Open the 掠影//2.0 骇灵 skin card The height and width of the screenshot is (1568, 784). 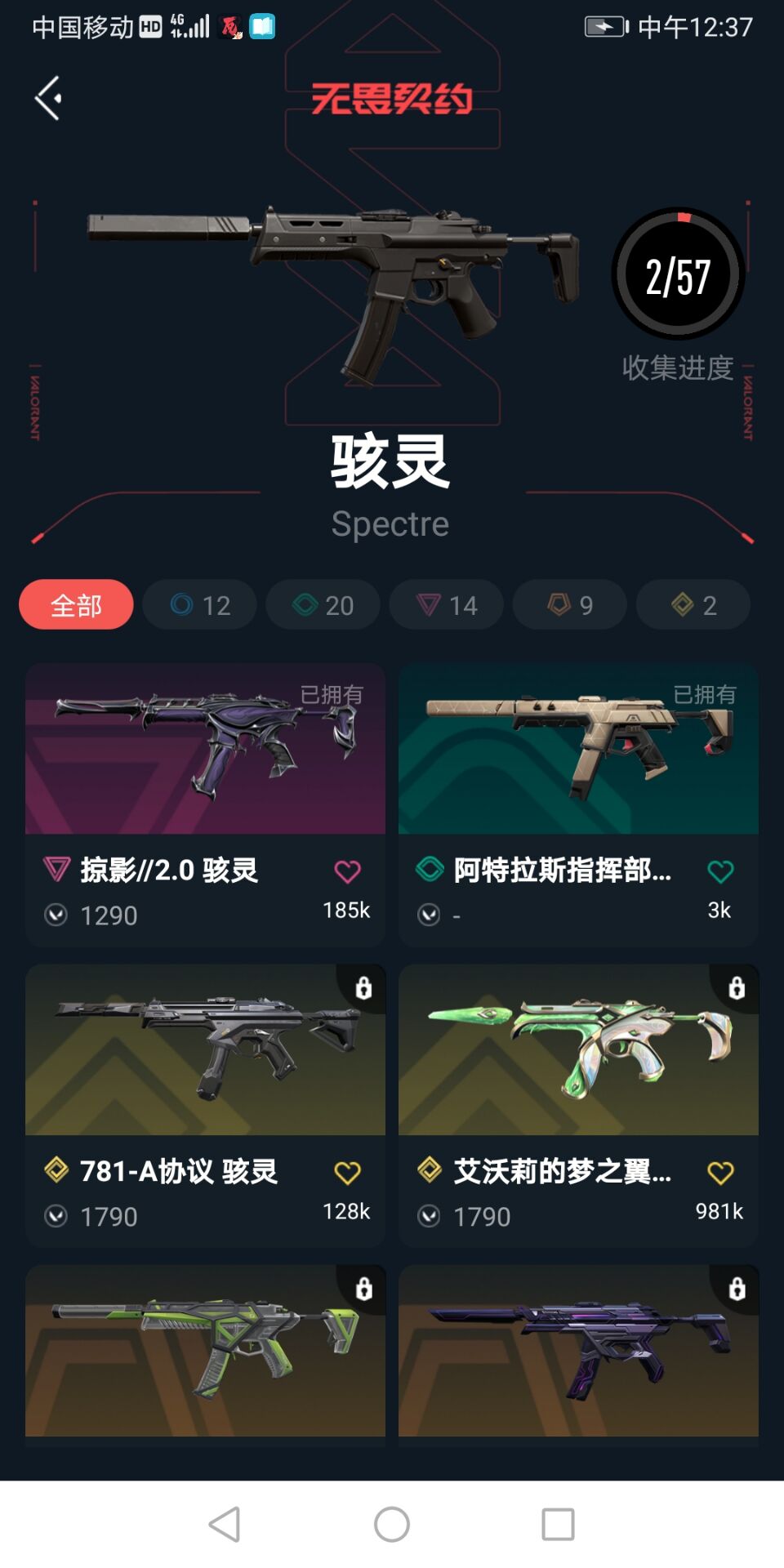coord(204,751)
